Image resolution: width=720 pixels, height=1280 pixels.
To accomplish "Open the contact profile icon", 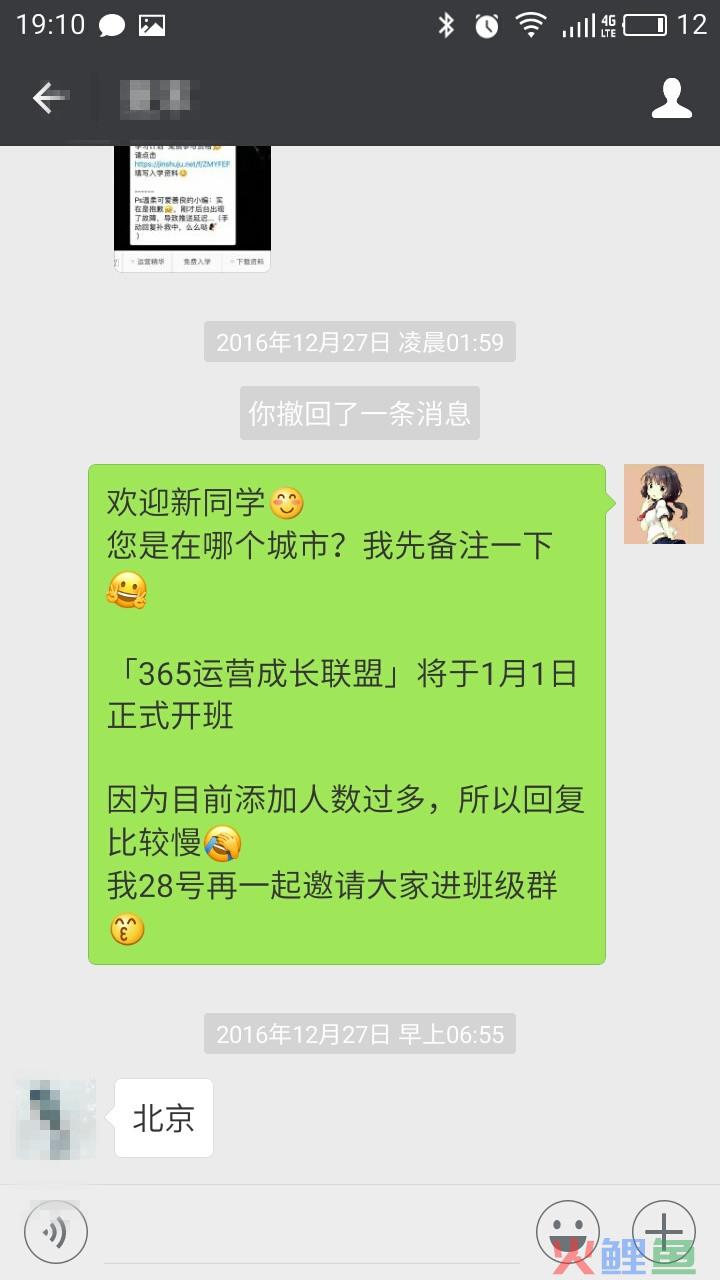I will (x=671, y=98).
